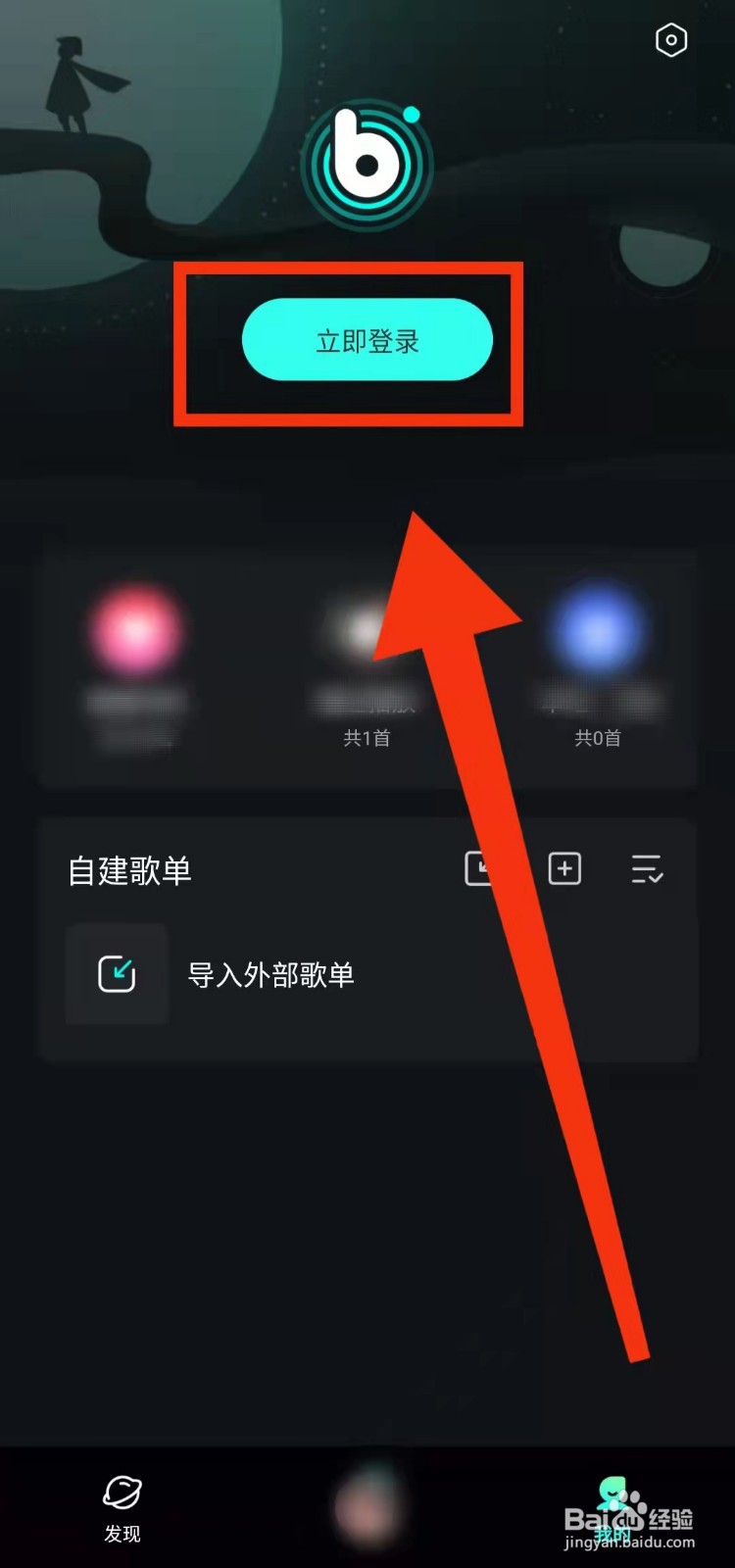Select the 发现 planet icon
This screenshot has width=735, height=1568.
point(122,1491)
